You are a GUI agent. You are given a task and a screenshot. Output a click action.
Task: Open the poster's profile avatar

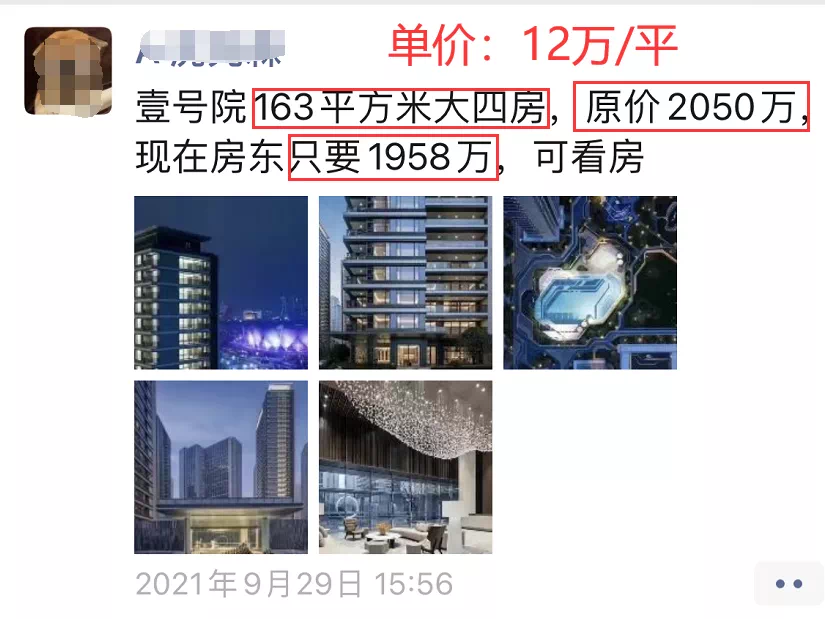click(68, 70)
